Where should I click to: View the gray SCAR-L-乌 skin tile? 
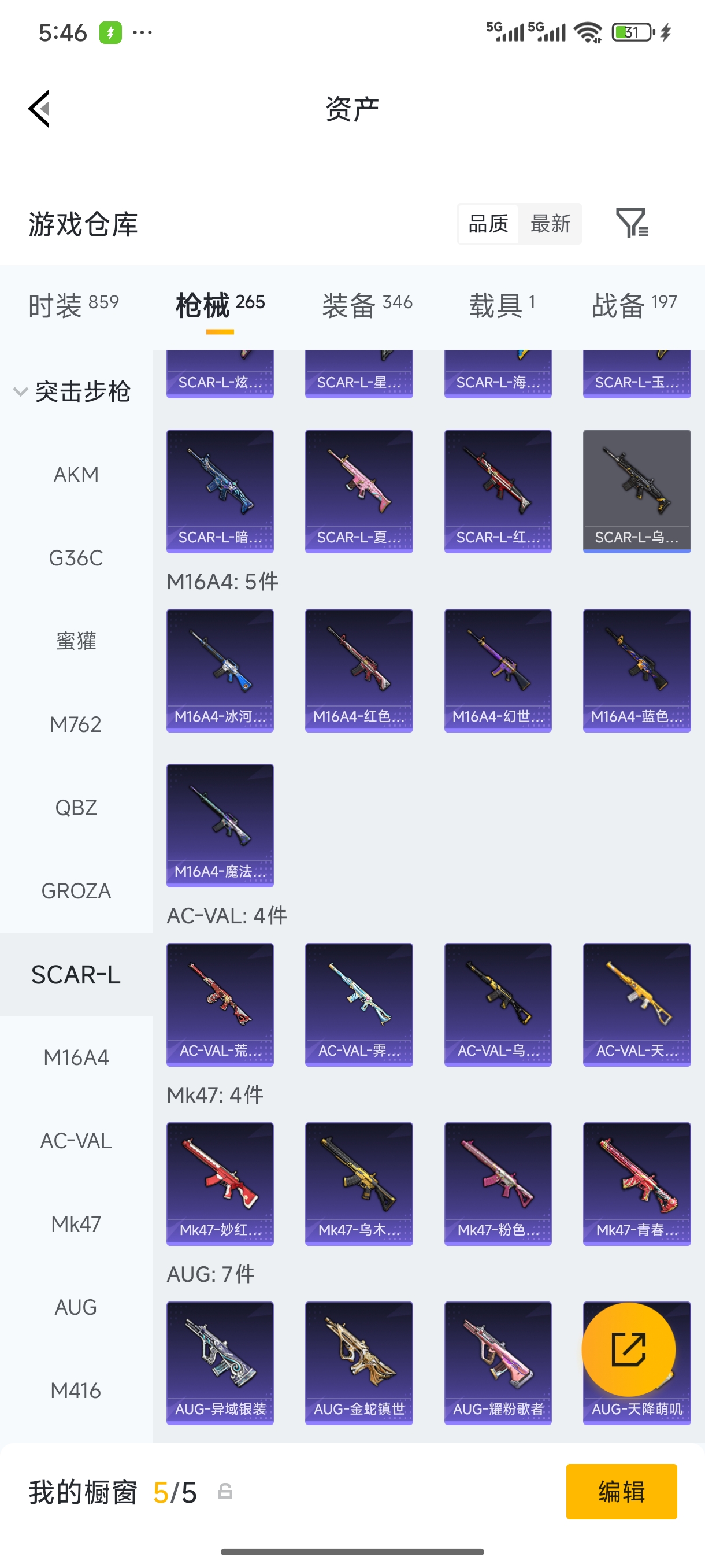click(636, 491)
